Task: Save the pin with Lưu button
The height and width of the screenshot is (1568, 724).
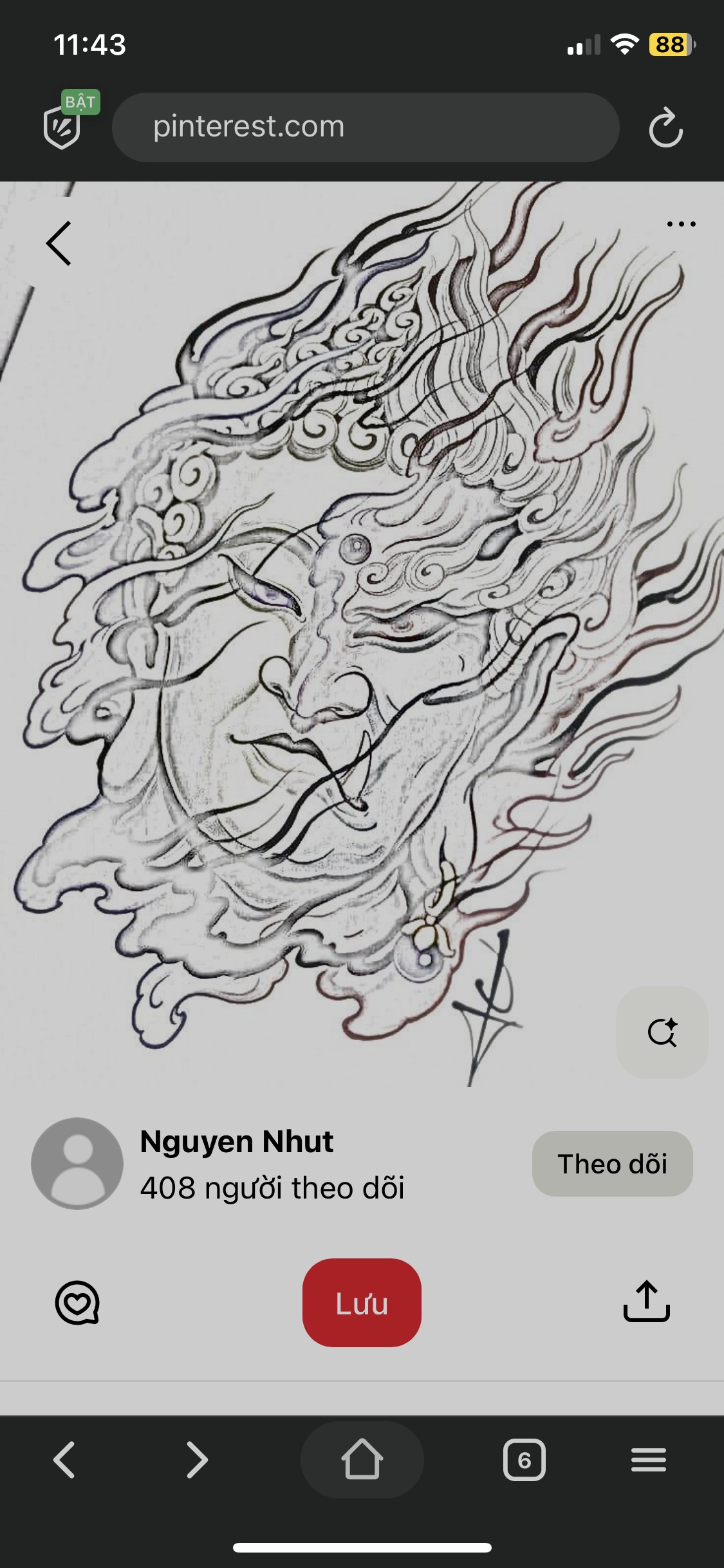Action: click(x=362, y=1303)
